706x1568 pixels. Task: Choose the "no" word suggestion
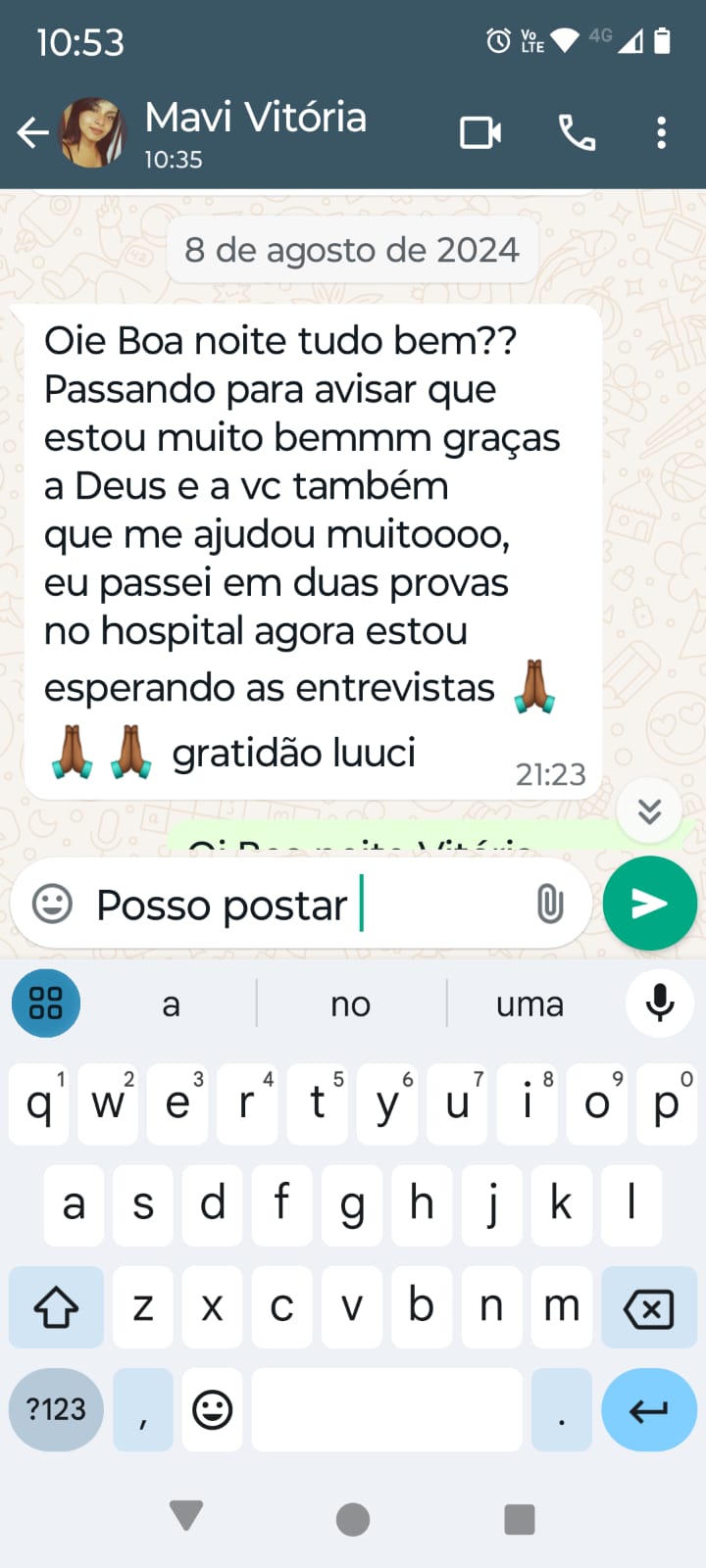pyautogui.click(x=350, y=1004)
